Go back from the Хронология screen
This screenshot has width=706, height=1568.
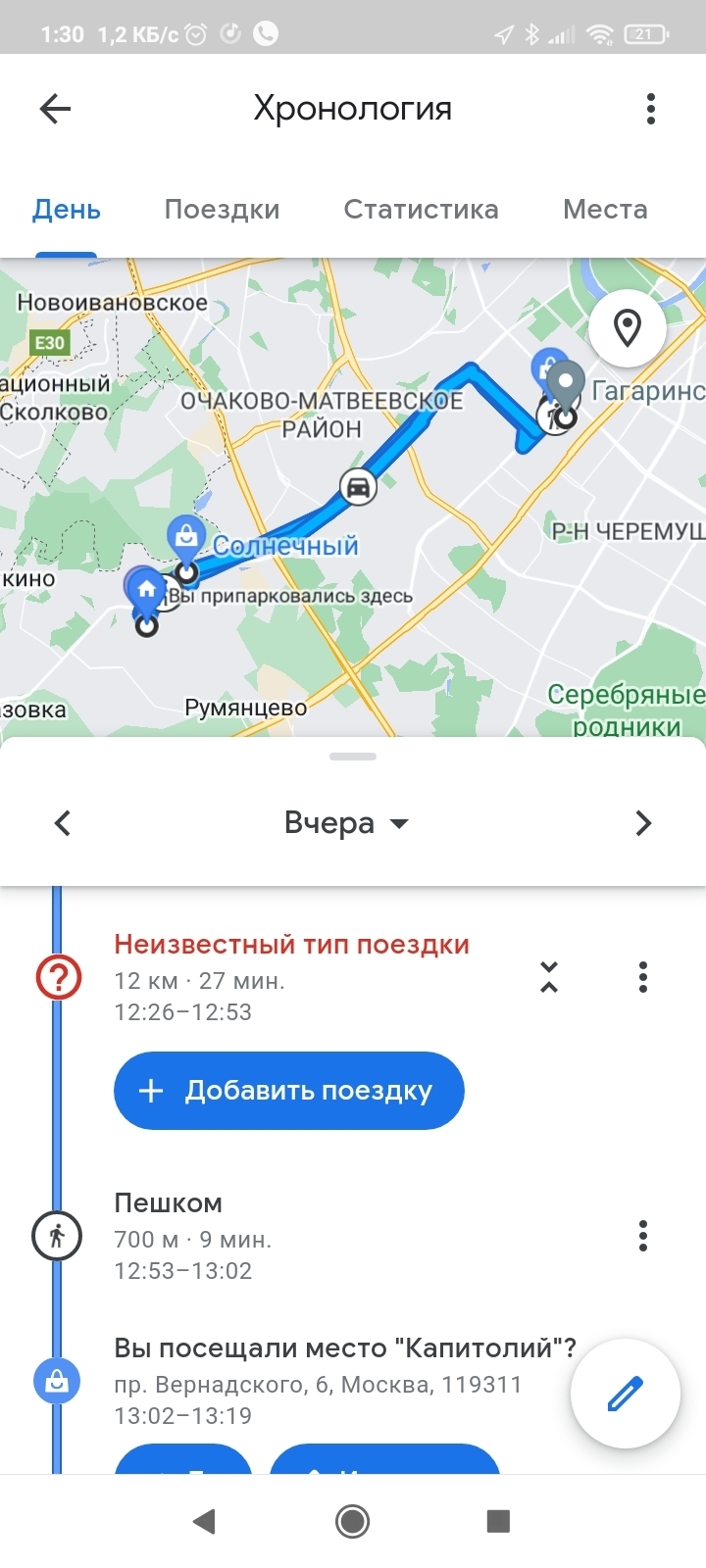56,109
